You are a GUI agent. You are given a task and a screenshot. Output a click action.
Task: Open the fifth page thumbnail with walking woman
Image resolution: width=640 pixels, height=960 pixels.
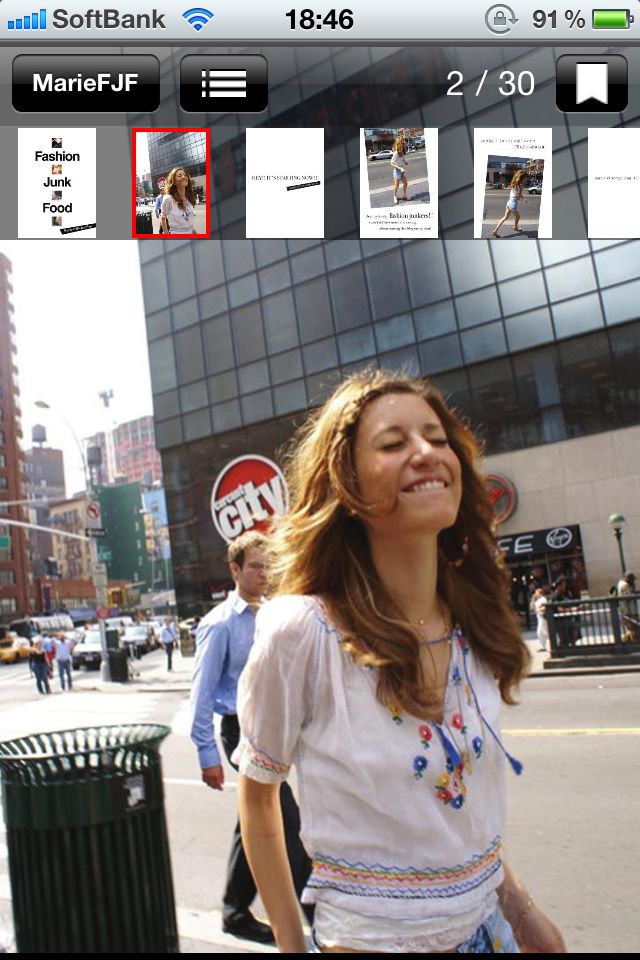(x=513, y=182)
